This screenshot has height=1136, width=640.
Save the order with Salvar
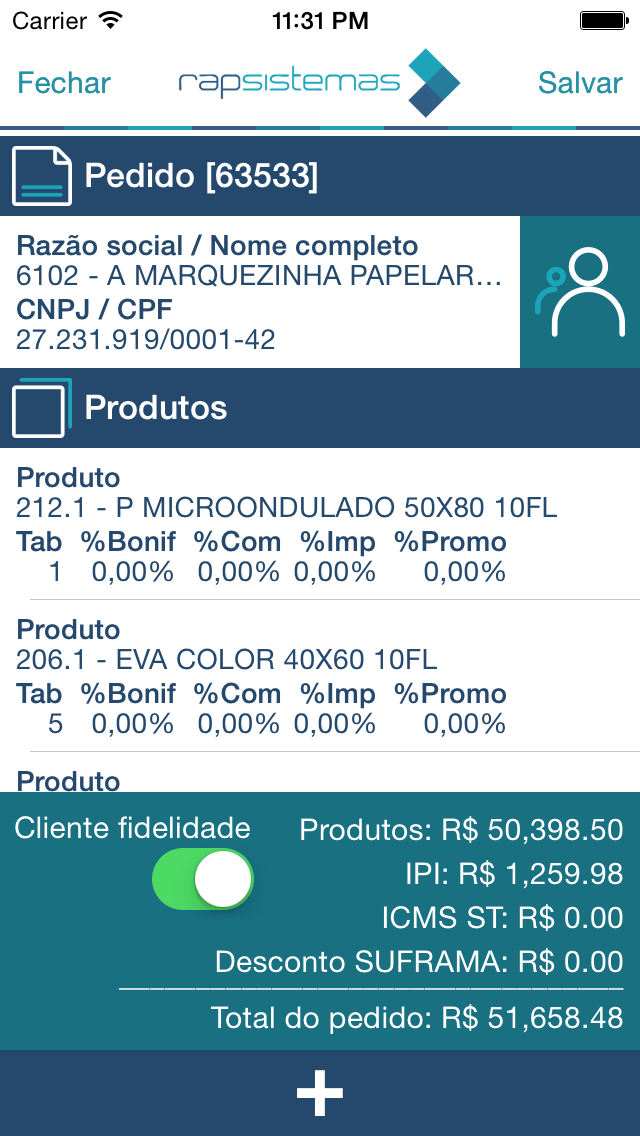(580, 83)
